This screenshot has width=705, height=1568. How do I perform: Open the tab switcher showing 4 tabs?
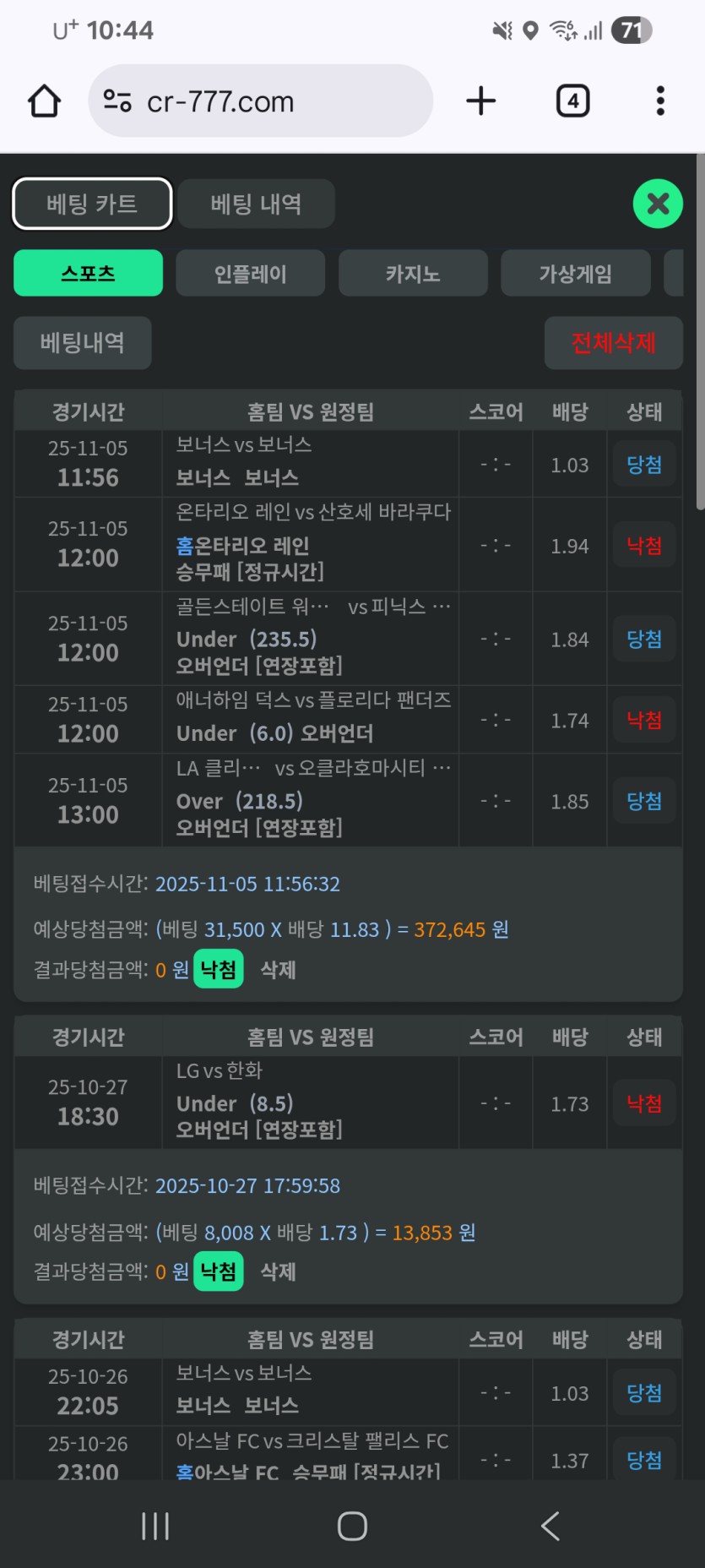(x=572, y=101)
